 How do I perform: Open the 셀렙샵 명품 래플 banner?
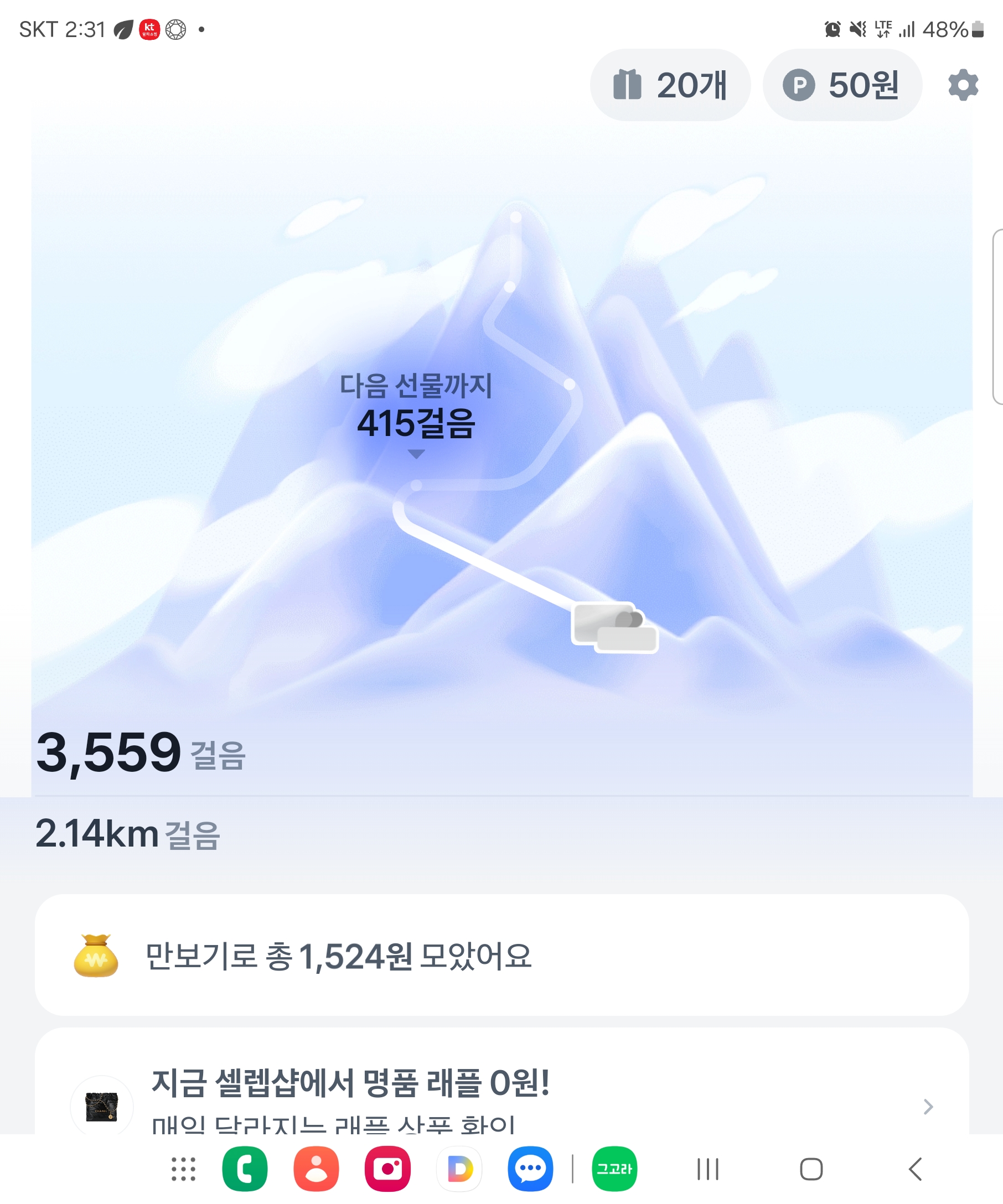click(x=501, y=1095)
